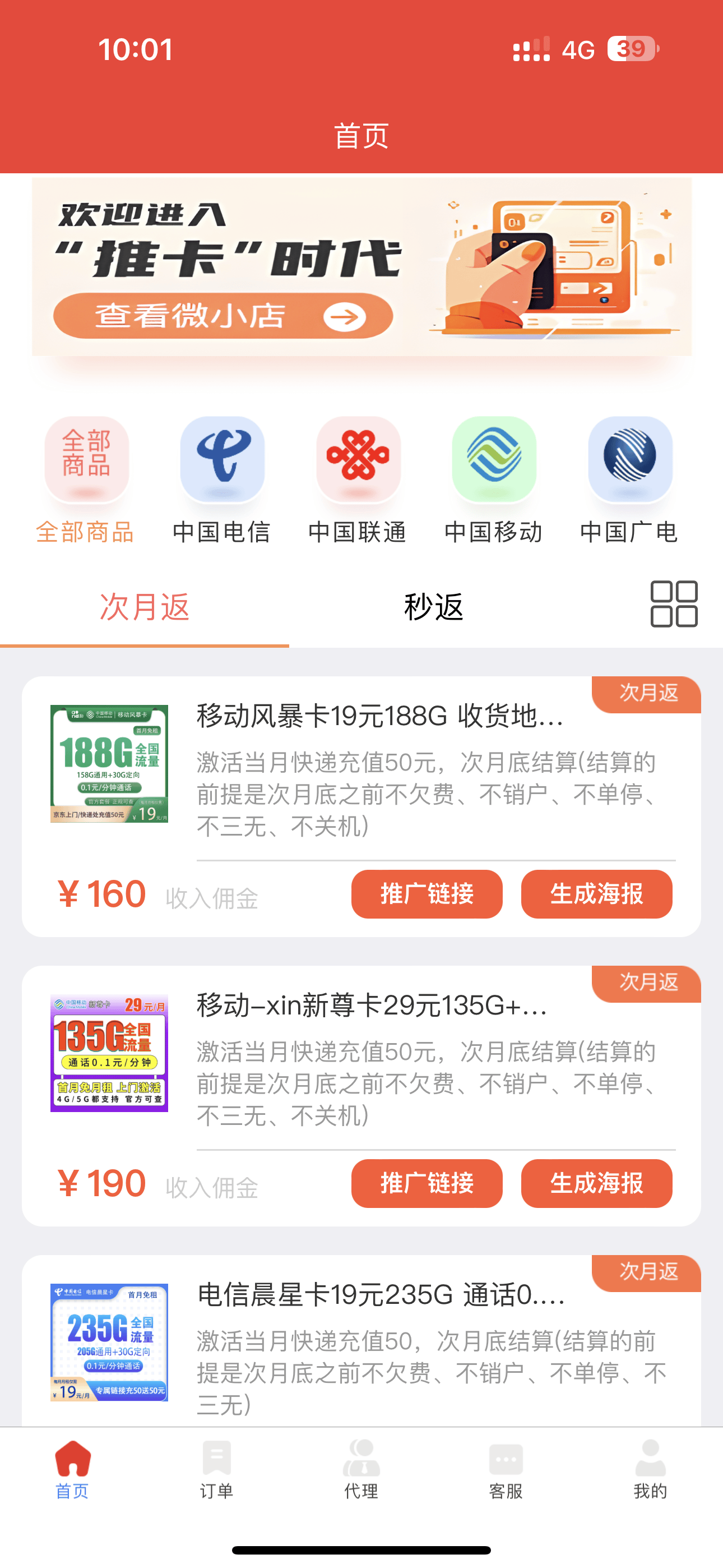Switch to the 次月返 tab
The image size is (723, 1568).
(x=144, y=607)
